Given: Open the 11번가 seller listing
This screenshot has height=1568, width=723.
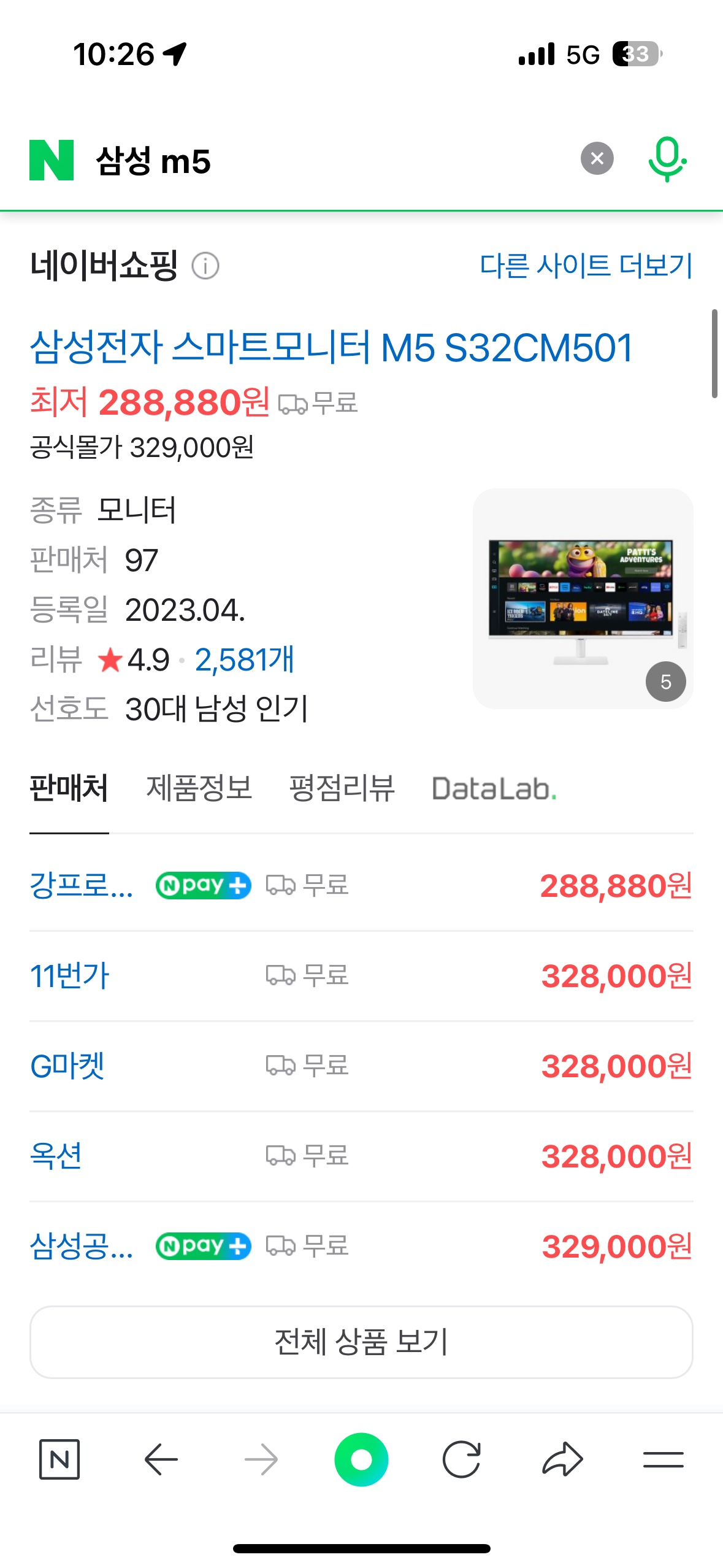Looking at the screenshot, I should 69,975.
